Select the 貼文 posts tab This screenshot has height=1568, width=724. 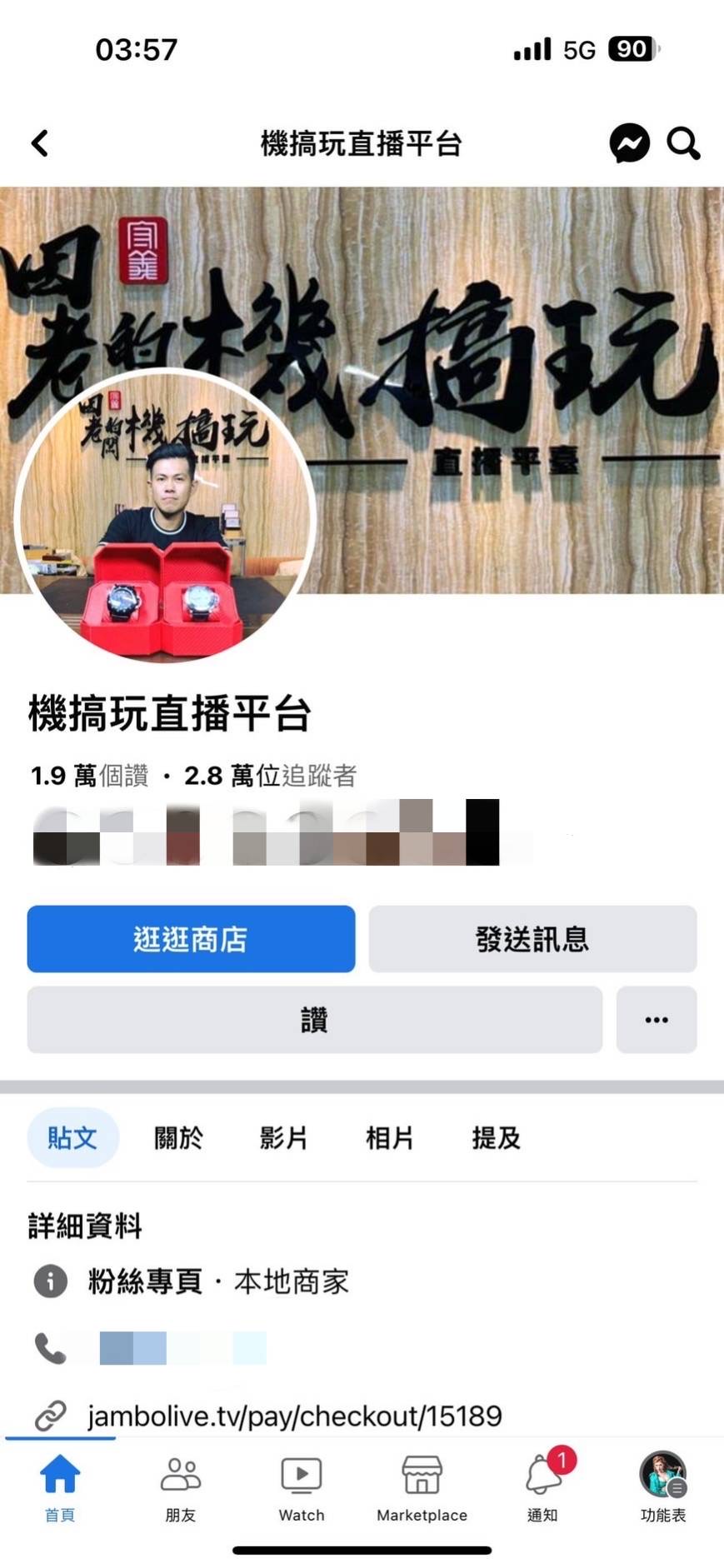[x=72, y=1137]
